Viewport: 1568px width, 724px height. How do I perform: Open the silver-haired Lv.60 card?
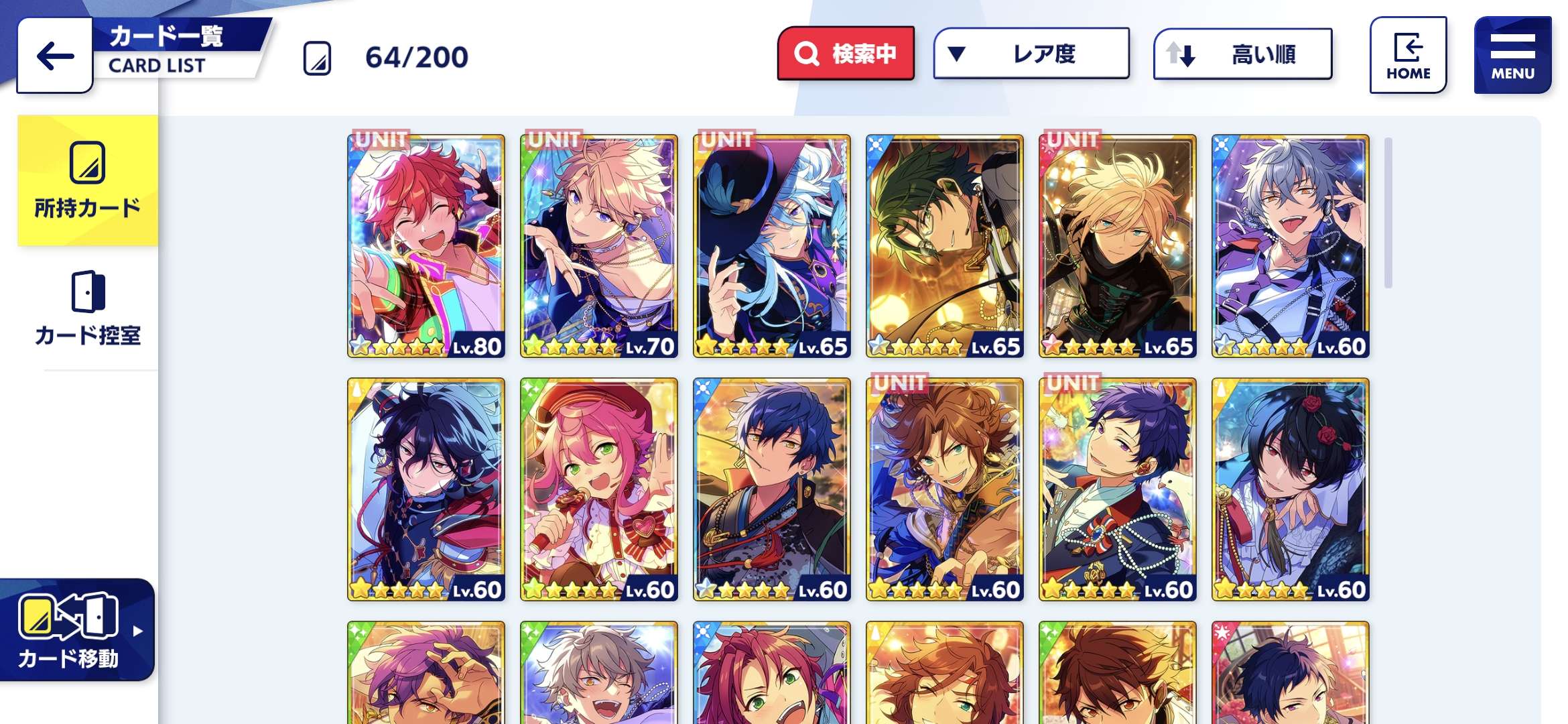tap(1291, 245)
